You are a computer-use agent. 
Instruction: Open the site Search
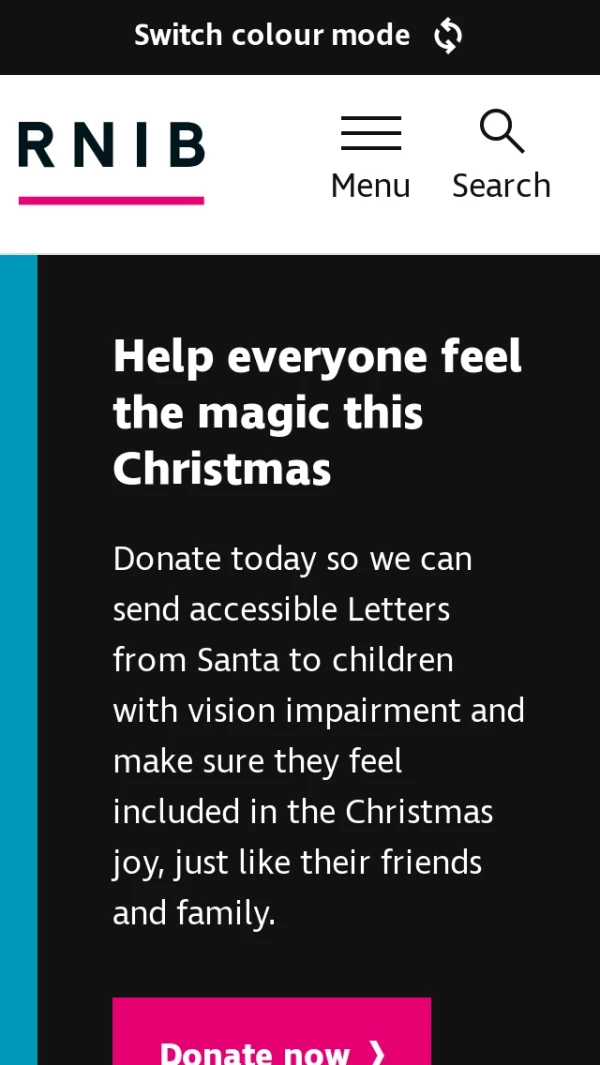pyautogui.click(x=501, y=158)
